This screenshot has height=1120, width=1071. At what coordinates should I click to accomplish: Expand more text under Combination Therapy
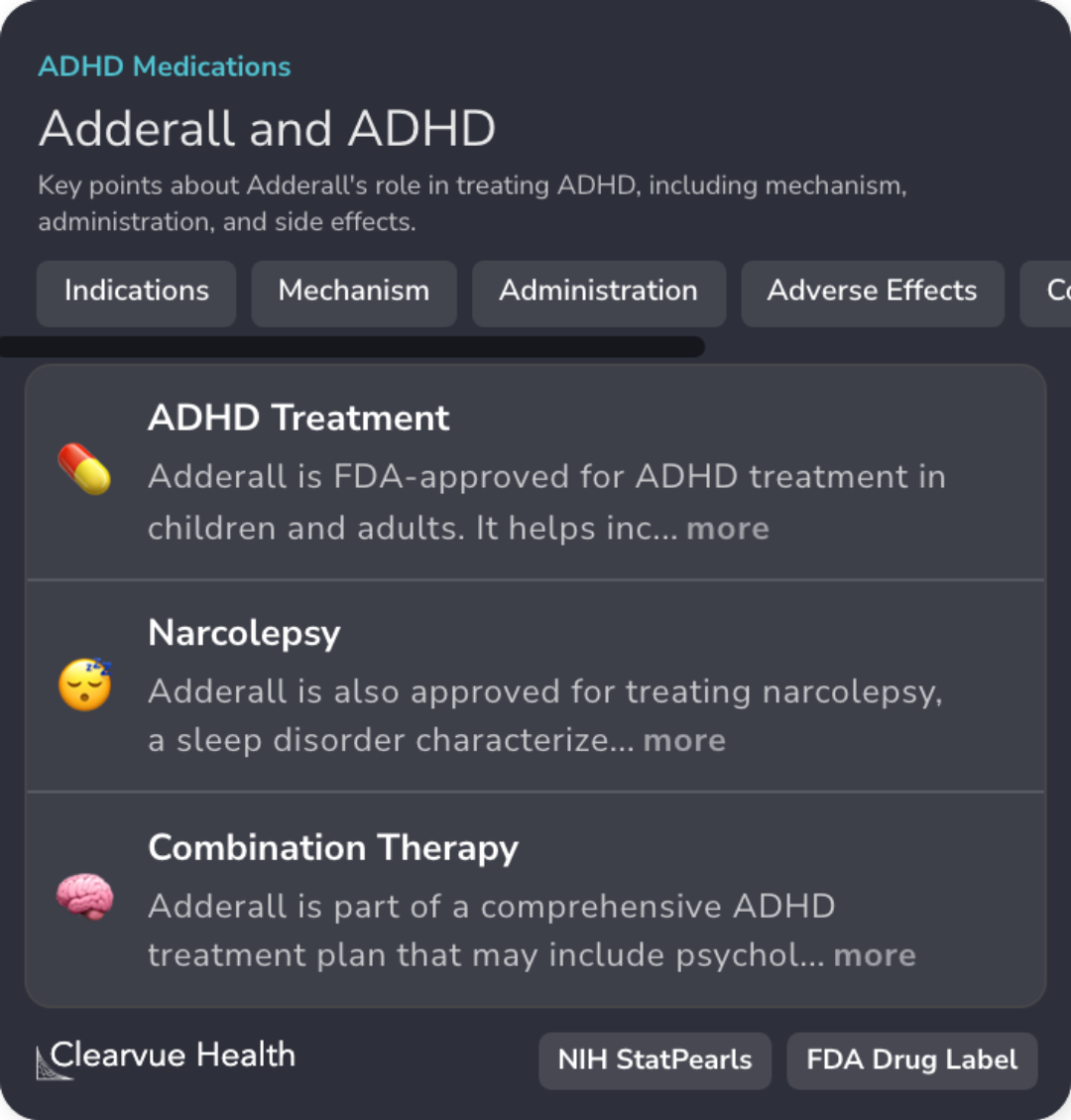[874, 955]
